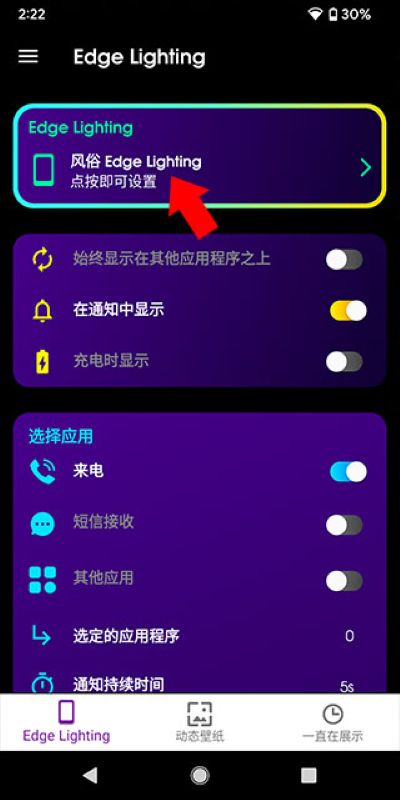Select the Edge Lighting bottom tab
The image size is (400, 800).
[x=66, y=721]
